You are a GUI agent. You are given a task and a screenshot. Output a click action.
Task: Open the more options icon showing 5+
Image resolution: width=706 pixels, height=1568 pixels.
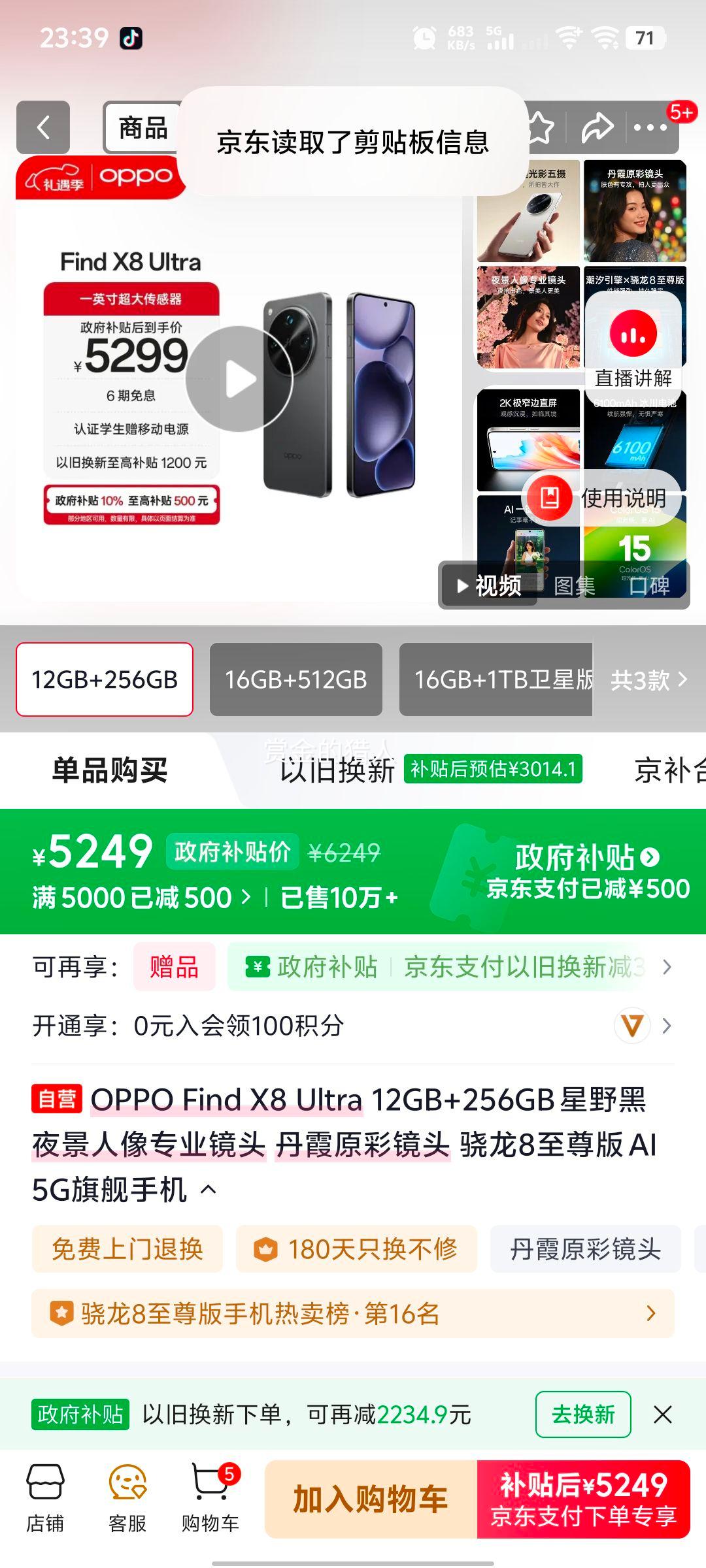[651, 126]
